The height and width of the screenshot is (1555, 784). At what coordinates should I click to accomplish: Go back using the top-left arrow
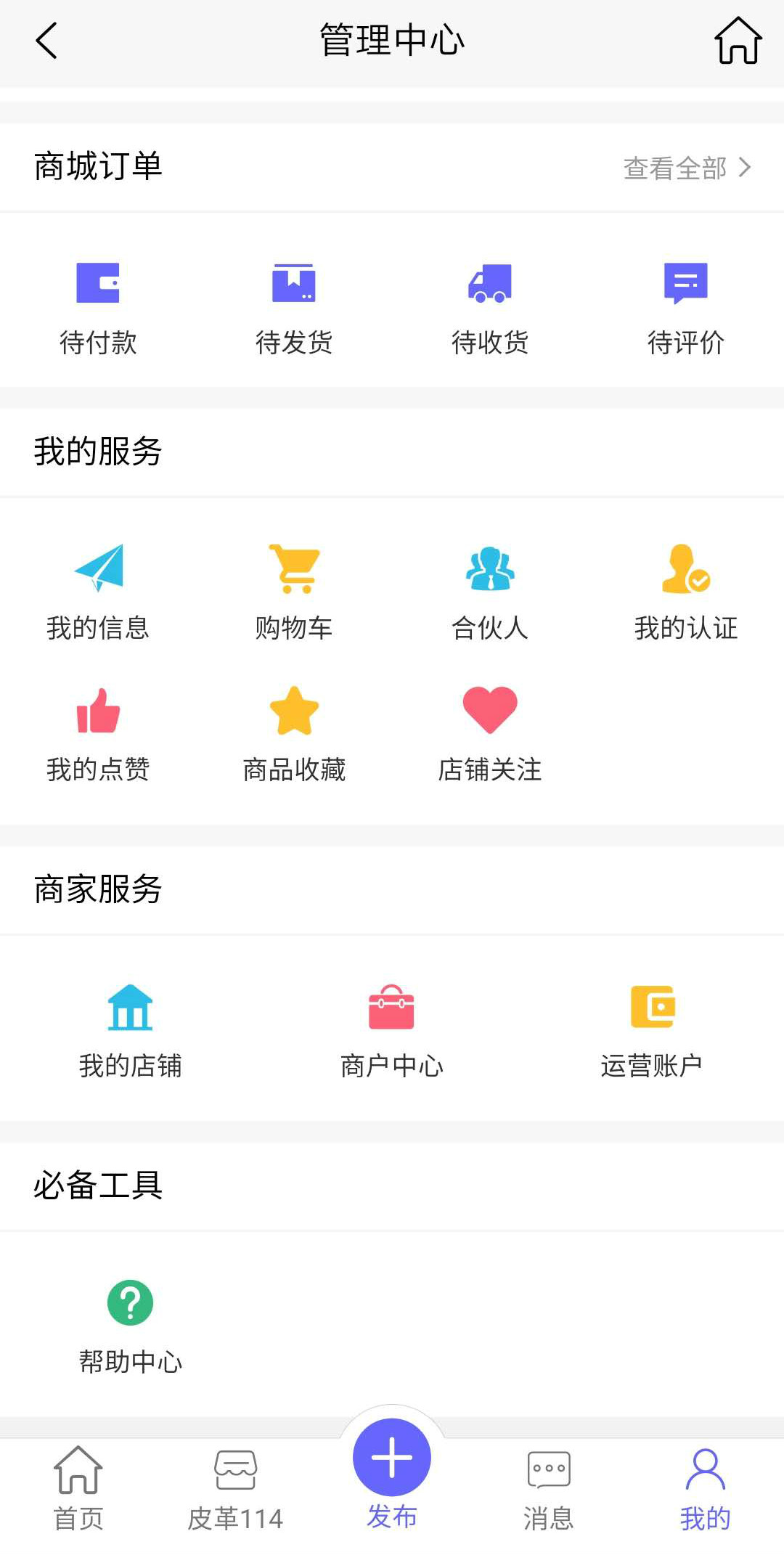[46, 41]
